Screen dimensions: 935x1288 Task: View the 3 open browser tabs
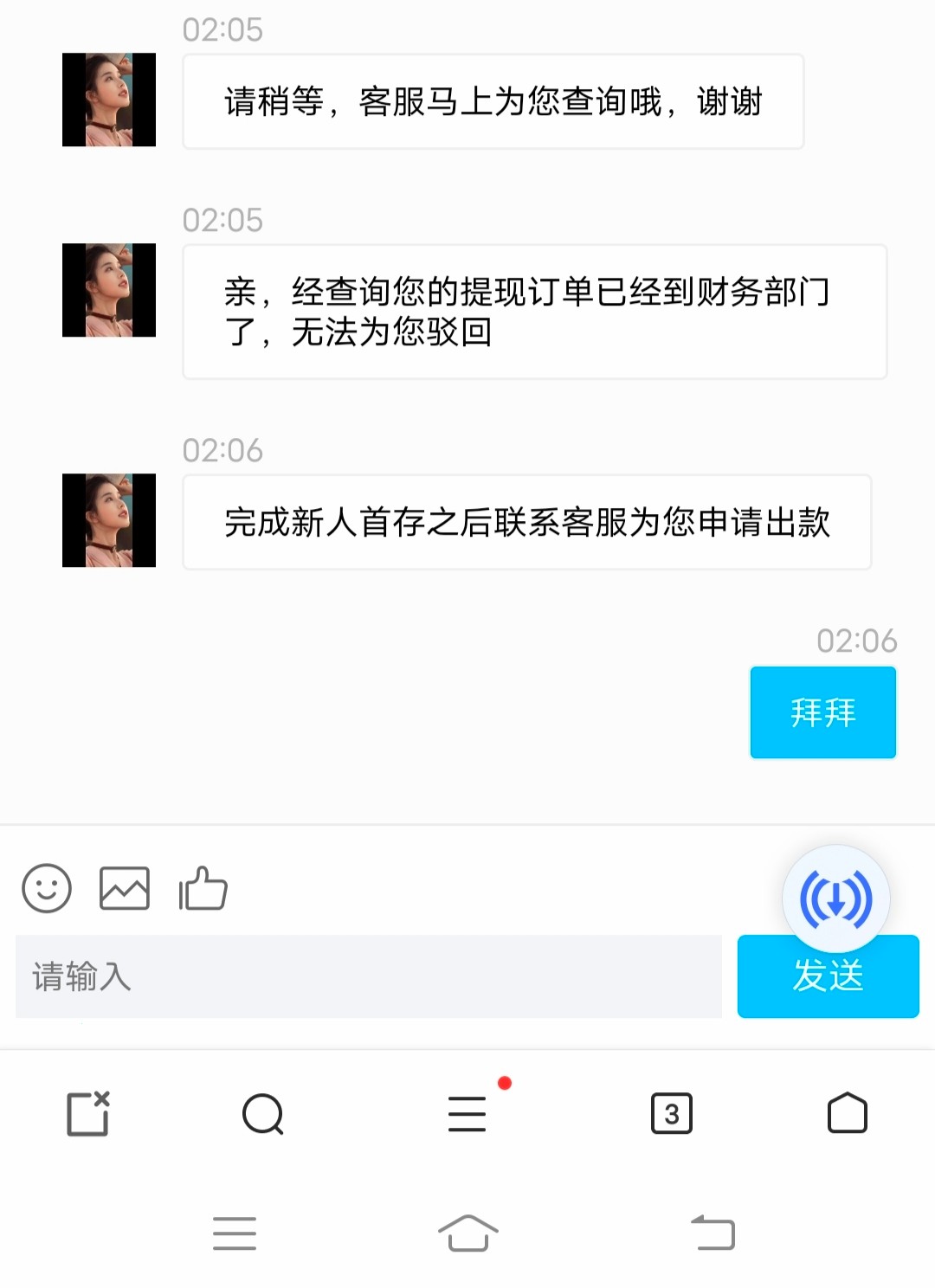click(672, 1114)
